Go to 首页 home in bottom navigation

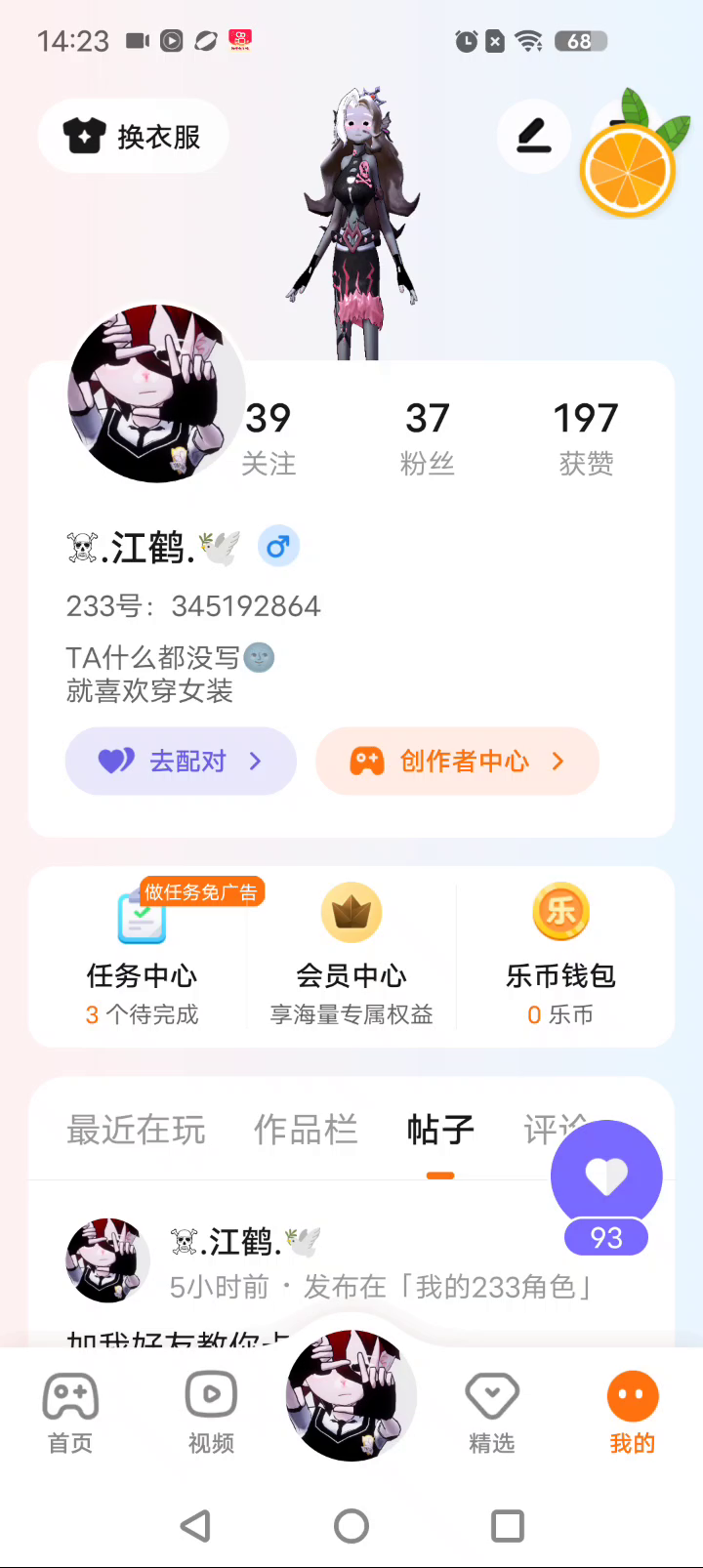pos(70,1412)
